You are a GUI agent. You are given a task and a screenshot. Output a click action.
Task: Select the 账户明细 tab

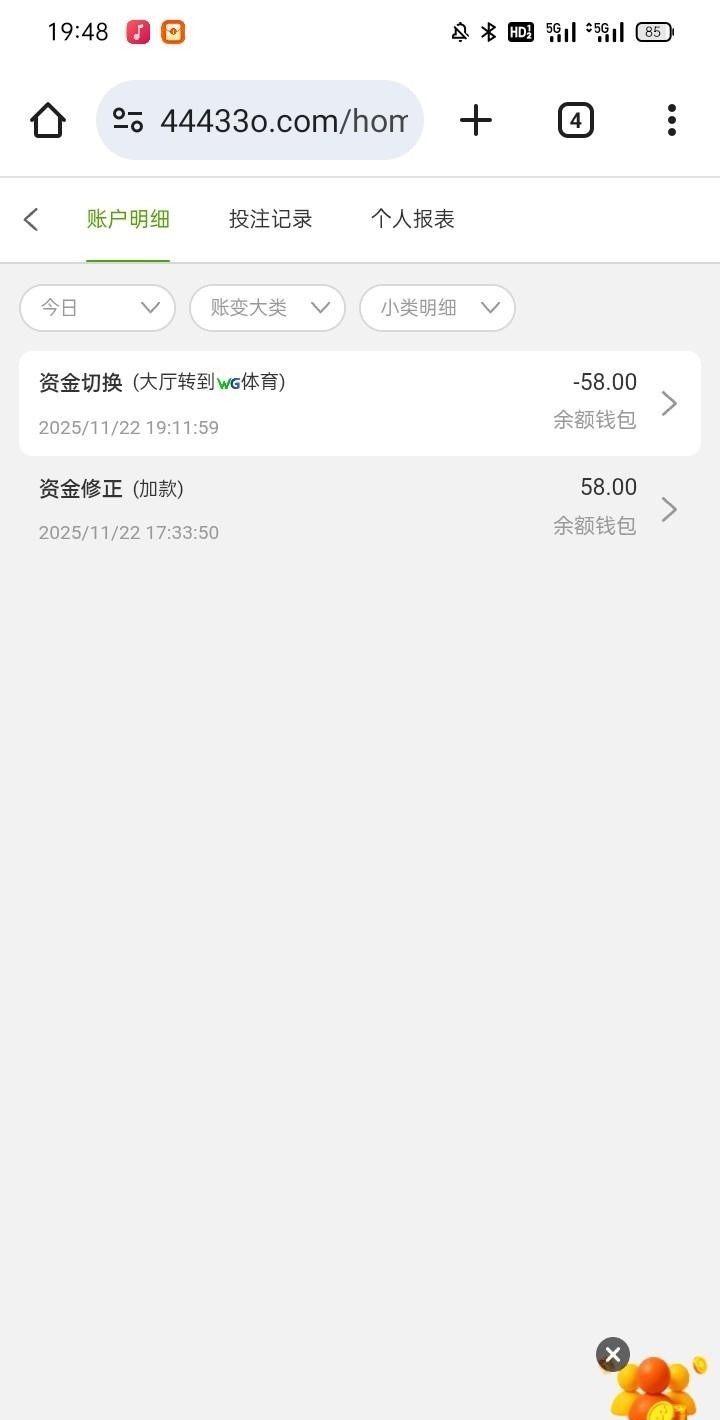[x=128, y=219]
